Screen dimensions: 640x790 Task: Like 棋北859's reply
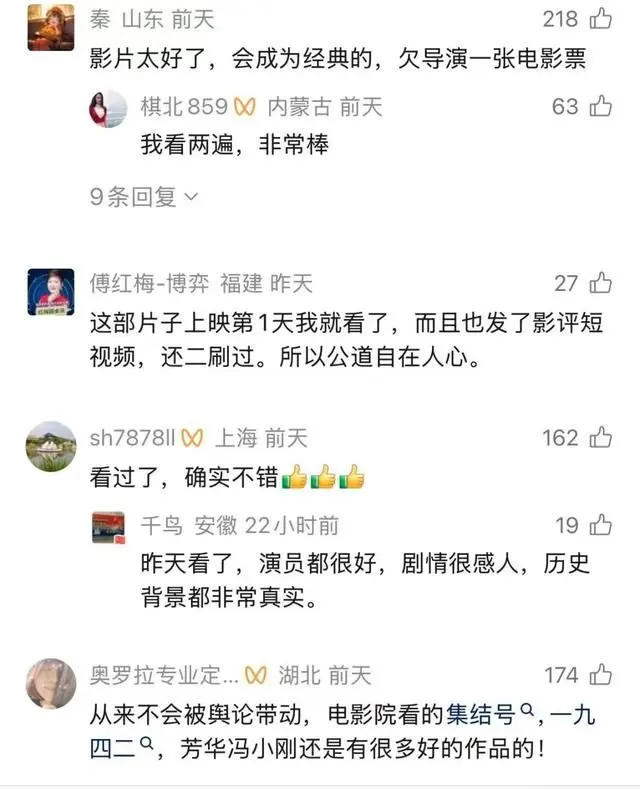(x=601, y=106)
